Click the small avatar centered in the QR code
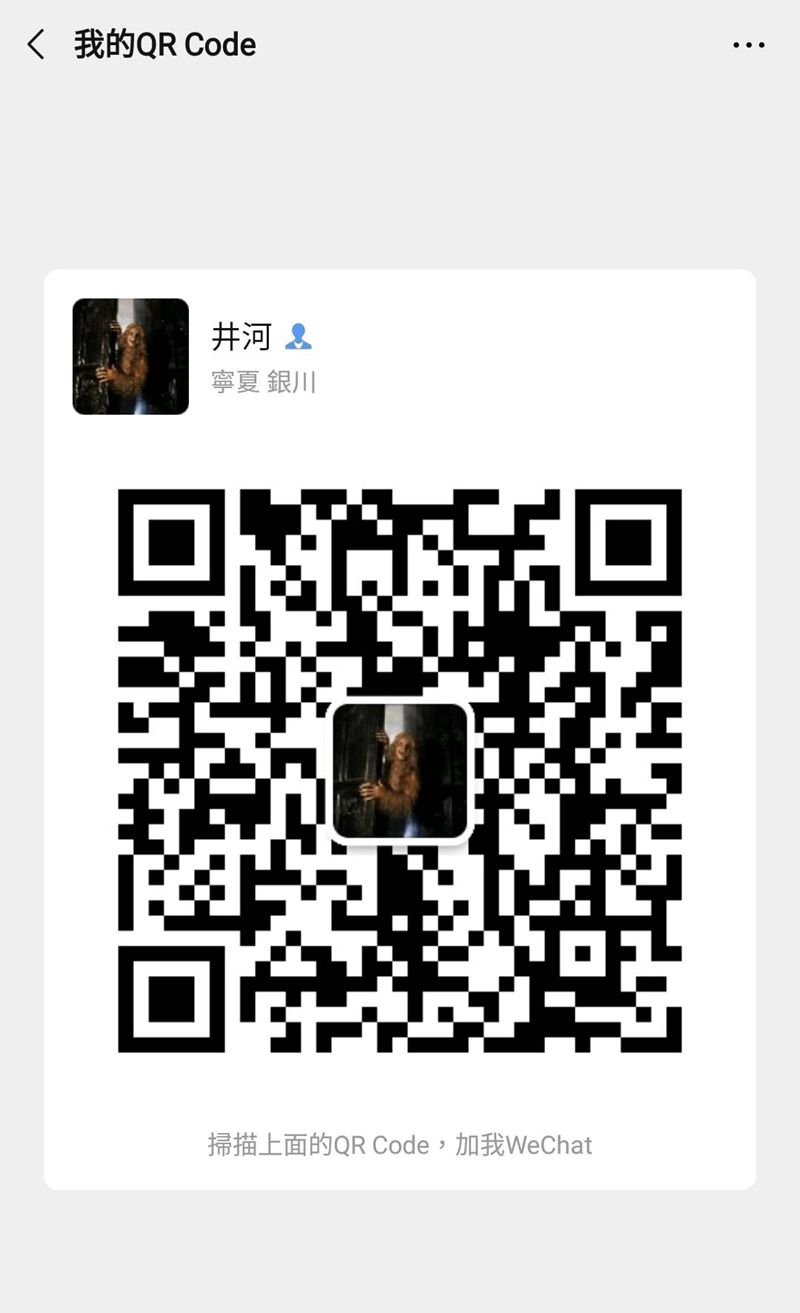This screenshot has width=800, height=1313. pyautogui.click(x=400, y=770)
